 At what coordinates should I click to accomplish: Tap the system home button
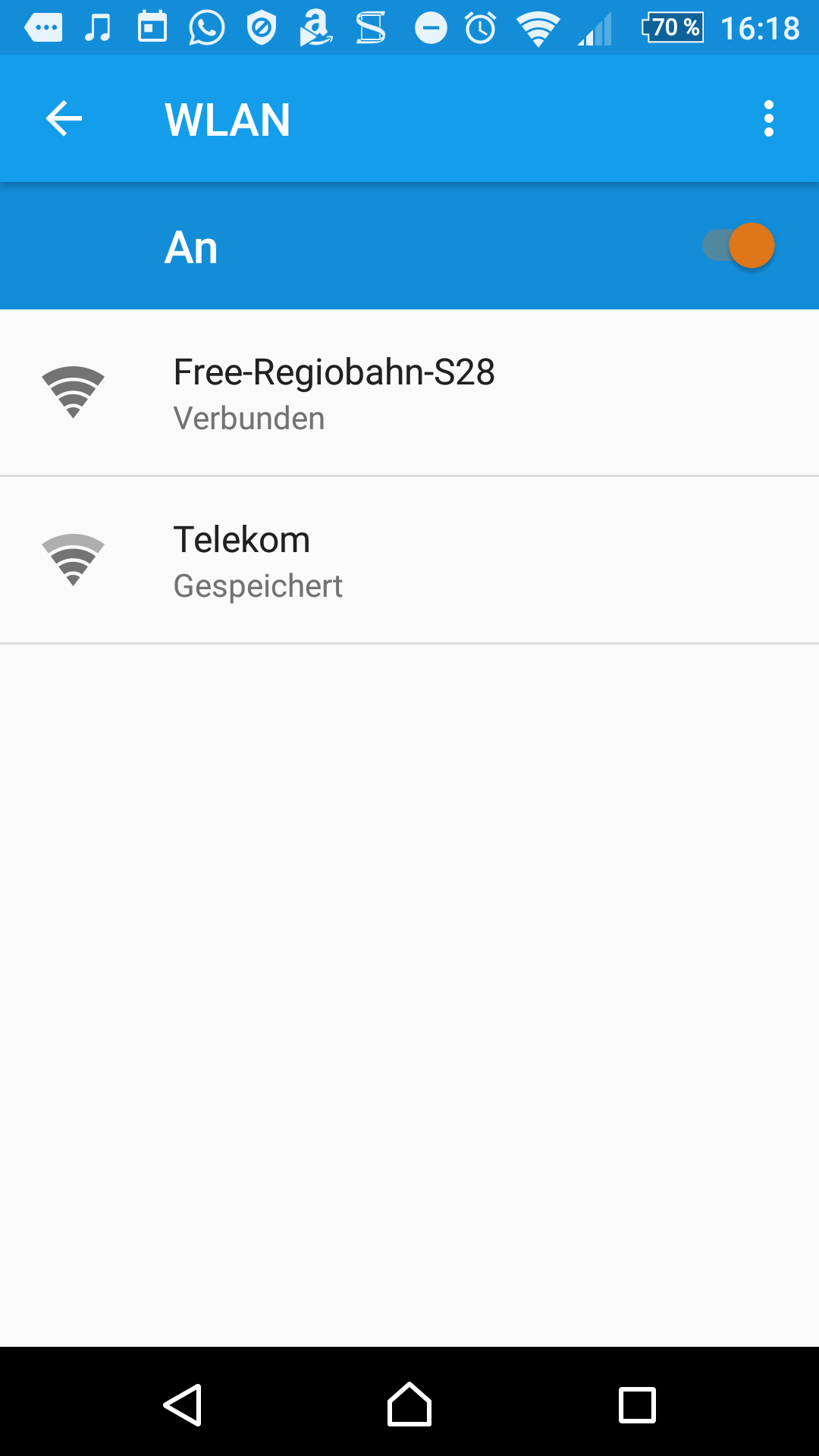409,1404
